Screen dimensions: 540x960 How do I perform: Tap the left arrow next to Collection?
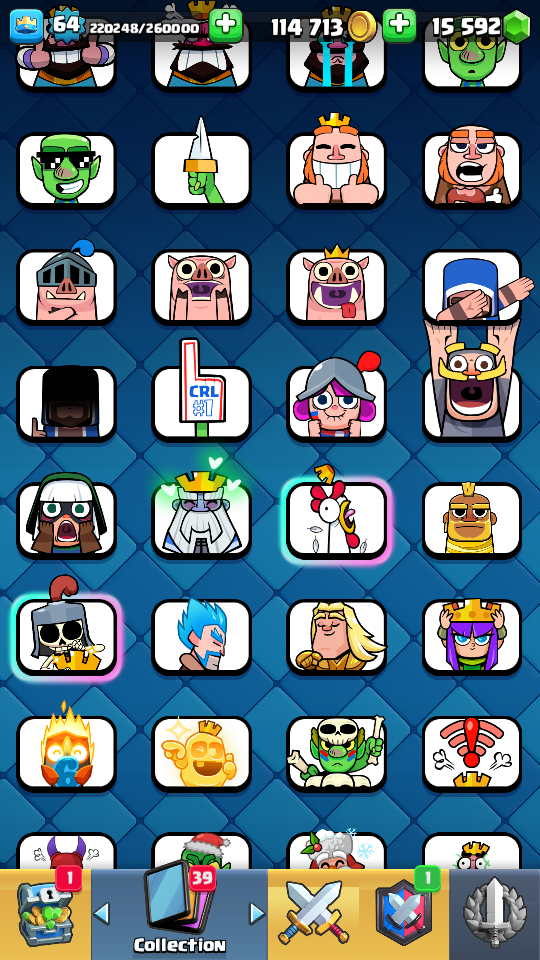click(102, 913)
